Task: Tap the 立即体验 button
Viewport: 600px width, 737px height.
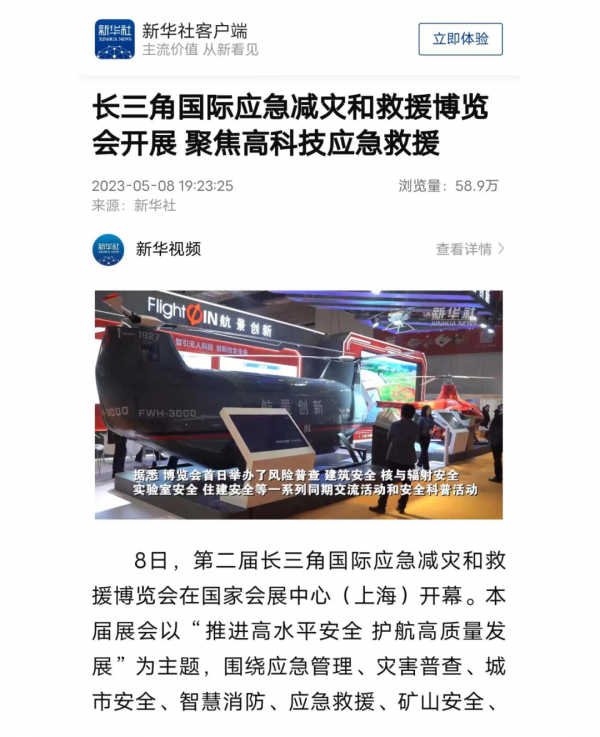Action: pyautogui.click(x=460, y=39)
